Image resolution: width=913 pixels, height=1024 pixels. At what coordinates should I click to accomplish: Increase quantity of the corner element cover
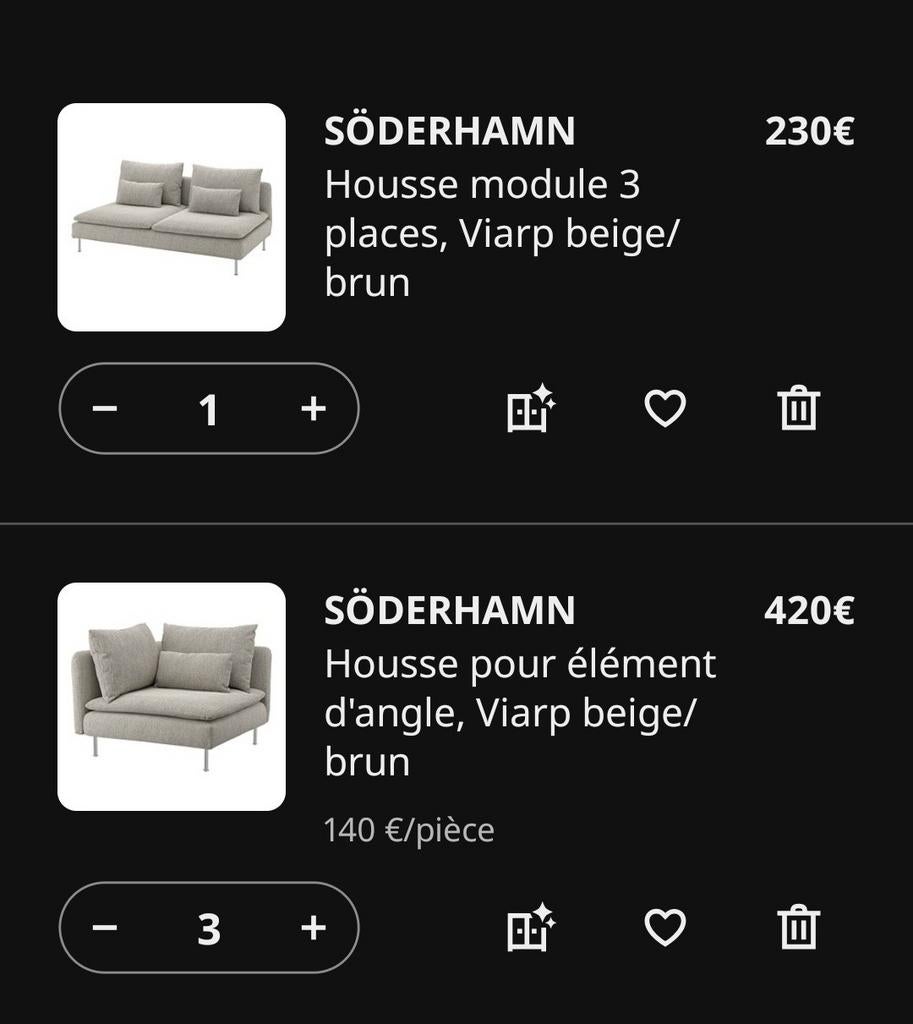tap(313, 928)
